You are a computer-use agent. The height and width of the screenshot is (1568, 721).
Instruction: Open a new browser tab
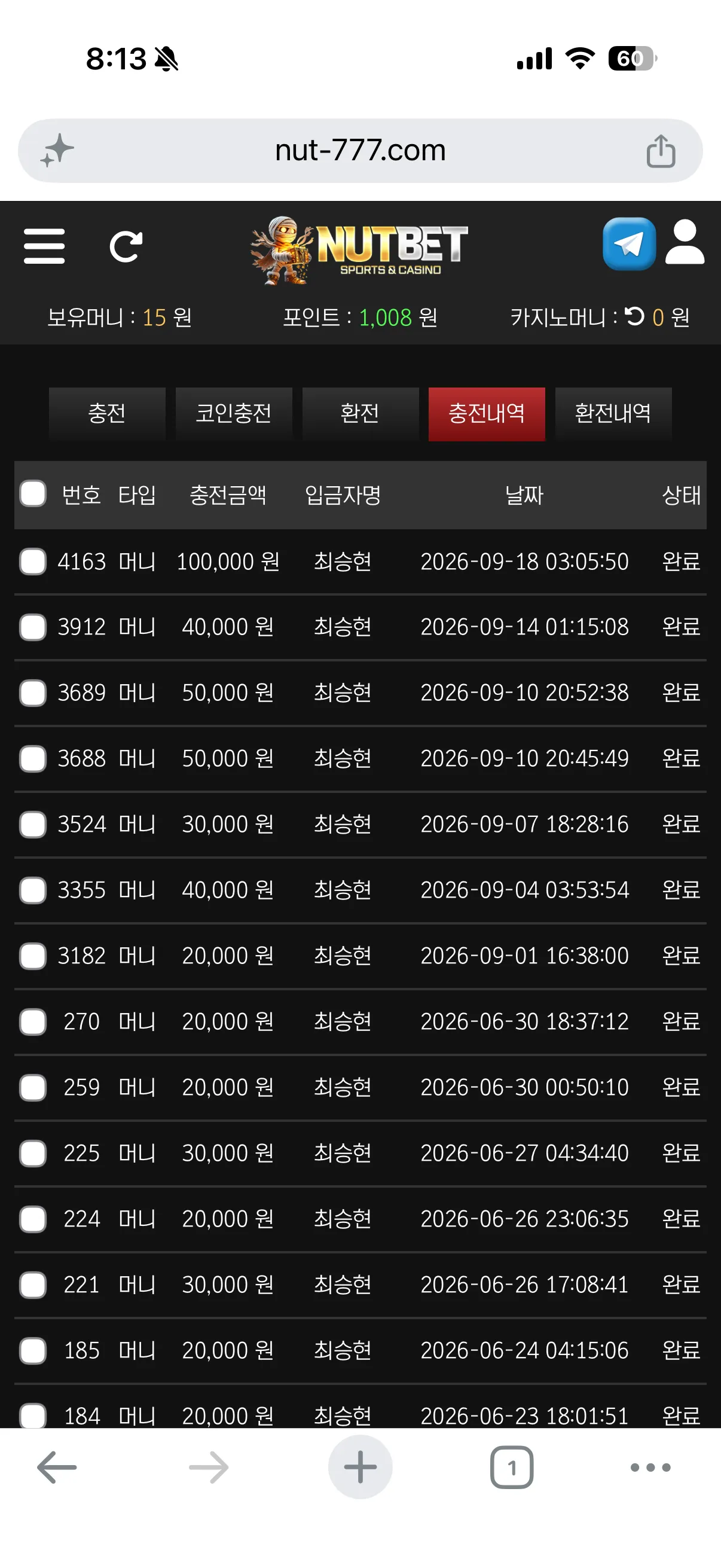coord(360,1467)
